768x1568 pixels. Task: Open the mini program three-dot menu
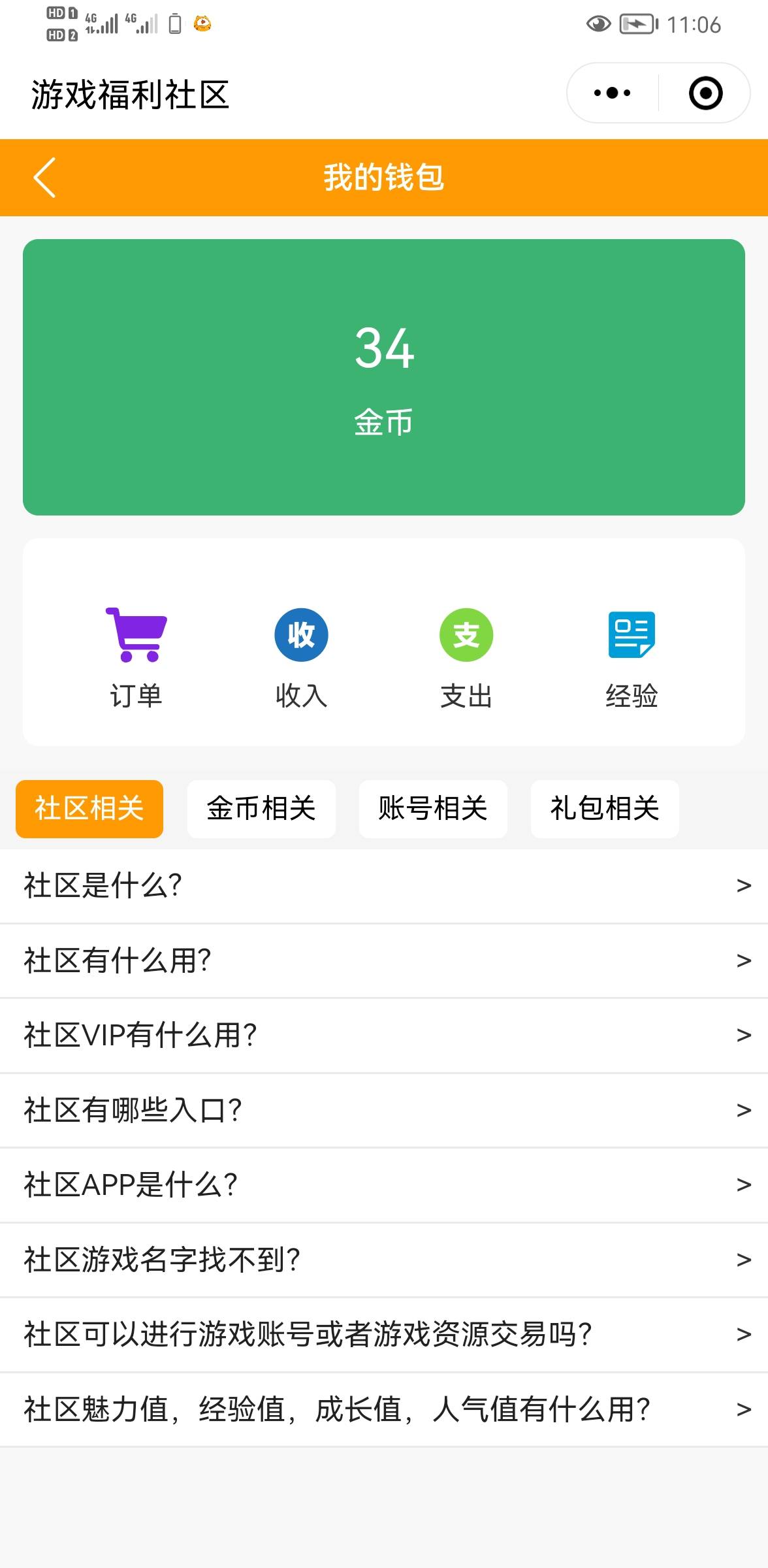click(x=612, y=93)
